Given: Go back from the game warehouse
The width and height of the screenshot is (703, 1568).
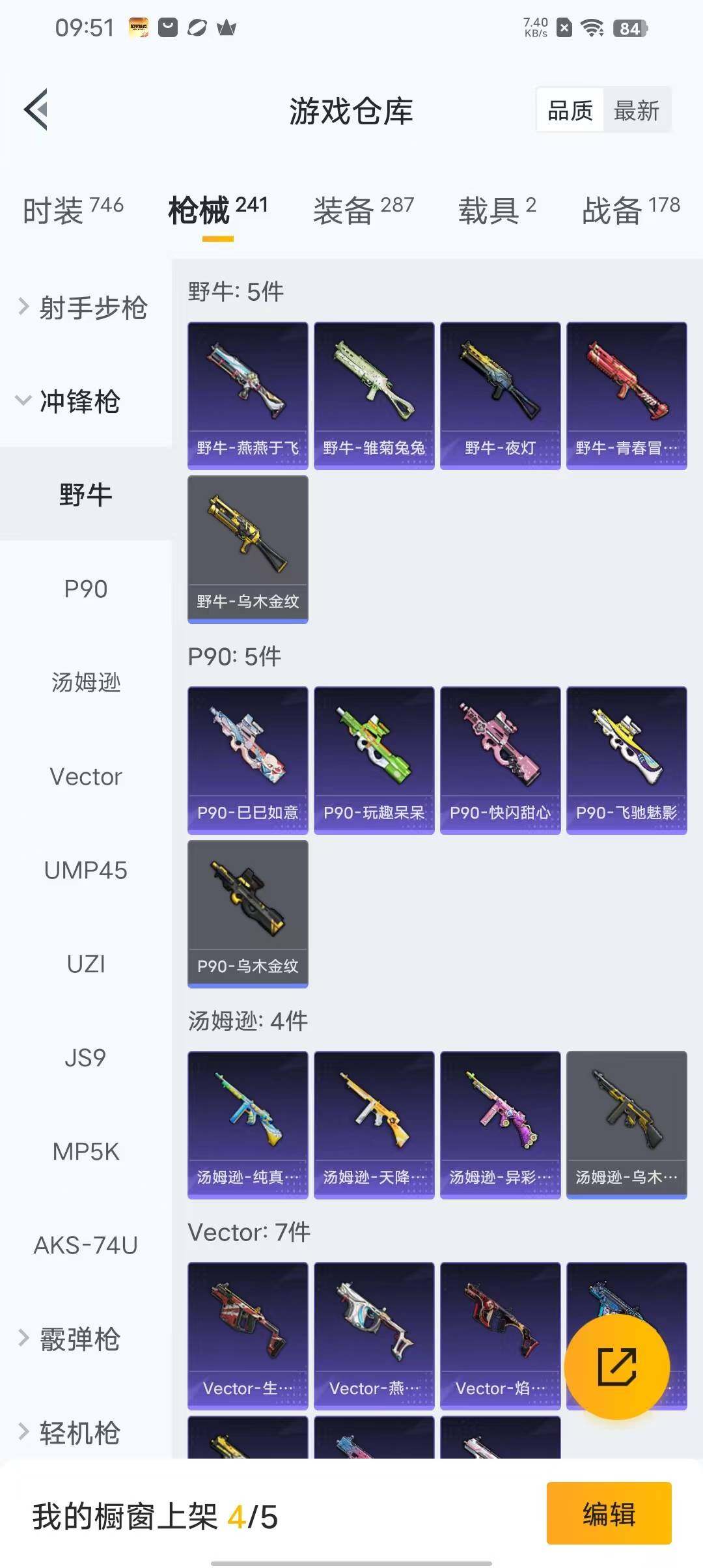Looking at the screenshot, I should [36, 109].
